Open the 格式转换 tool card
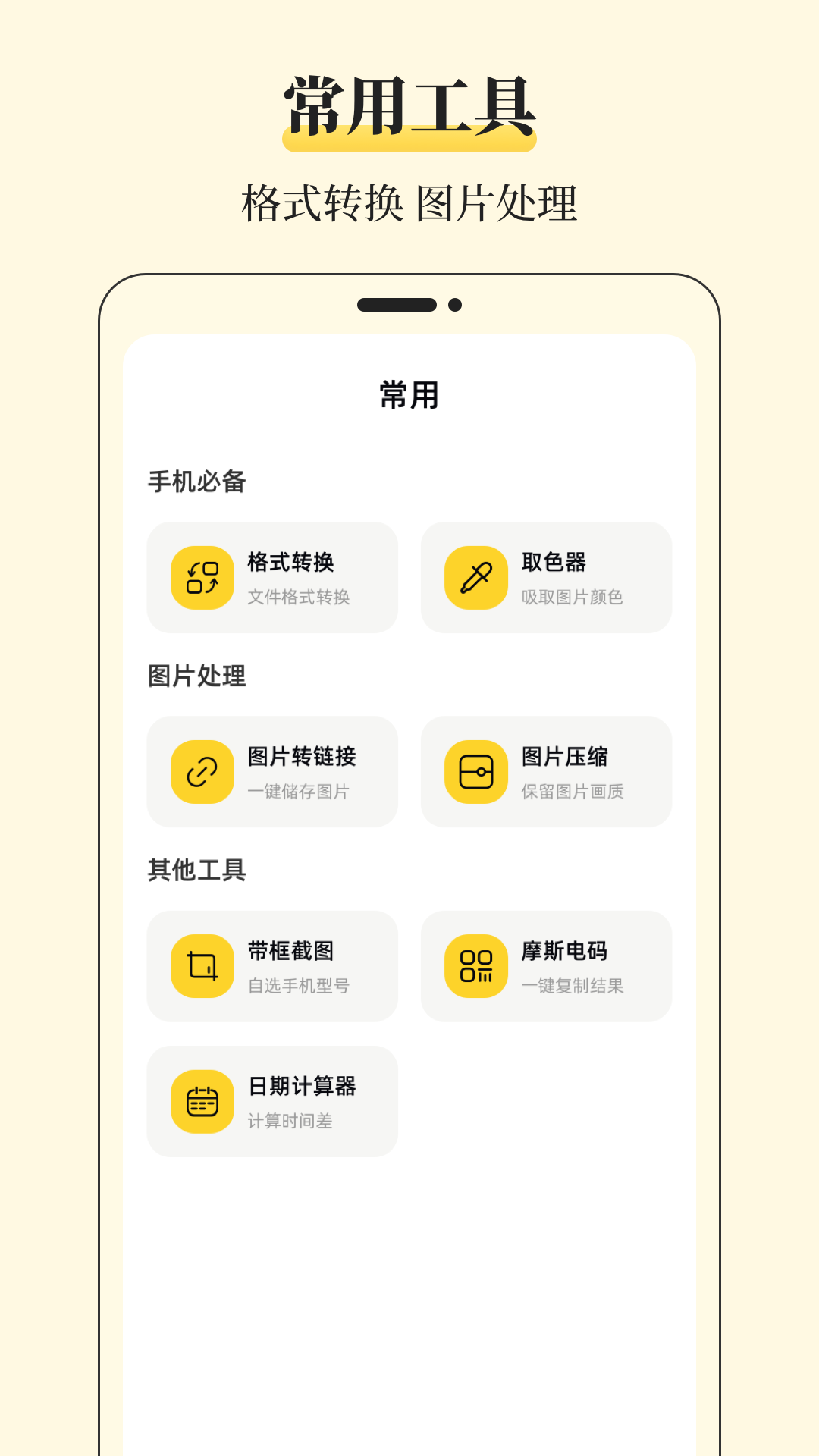Screen dimensions: 819x1456 point(273,578)
